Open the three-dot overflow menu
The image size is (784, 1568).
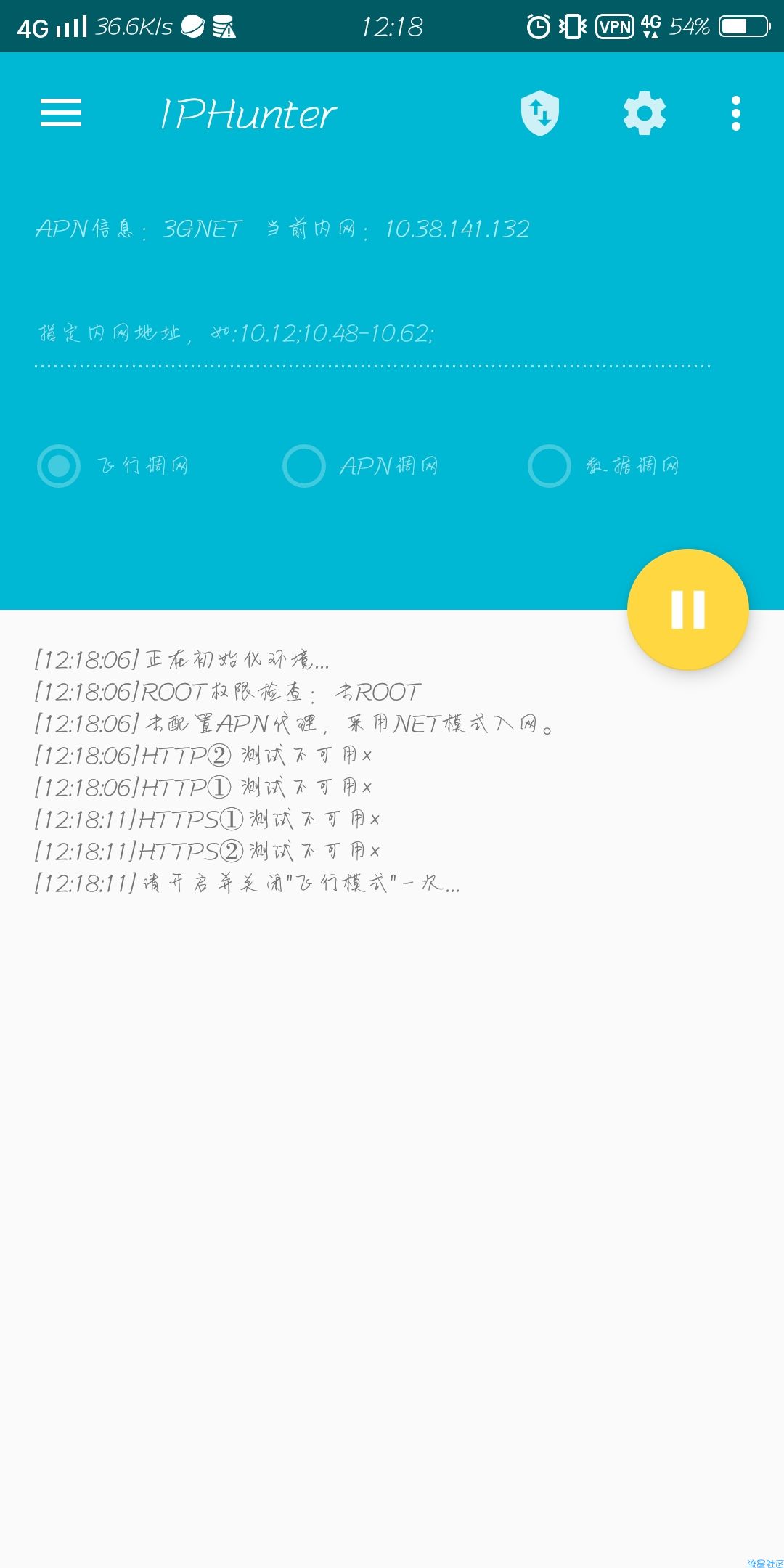click(x=736, y=113)
